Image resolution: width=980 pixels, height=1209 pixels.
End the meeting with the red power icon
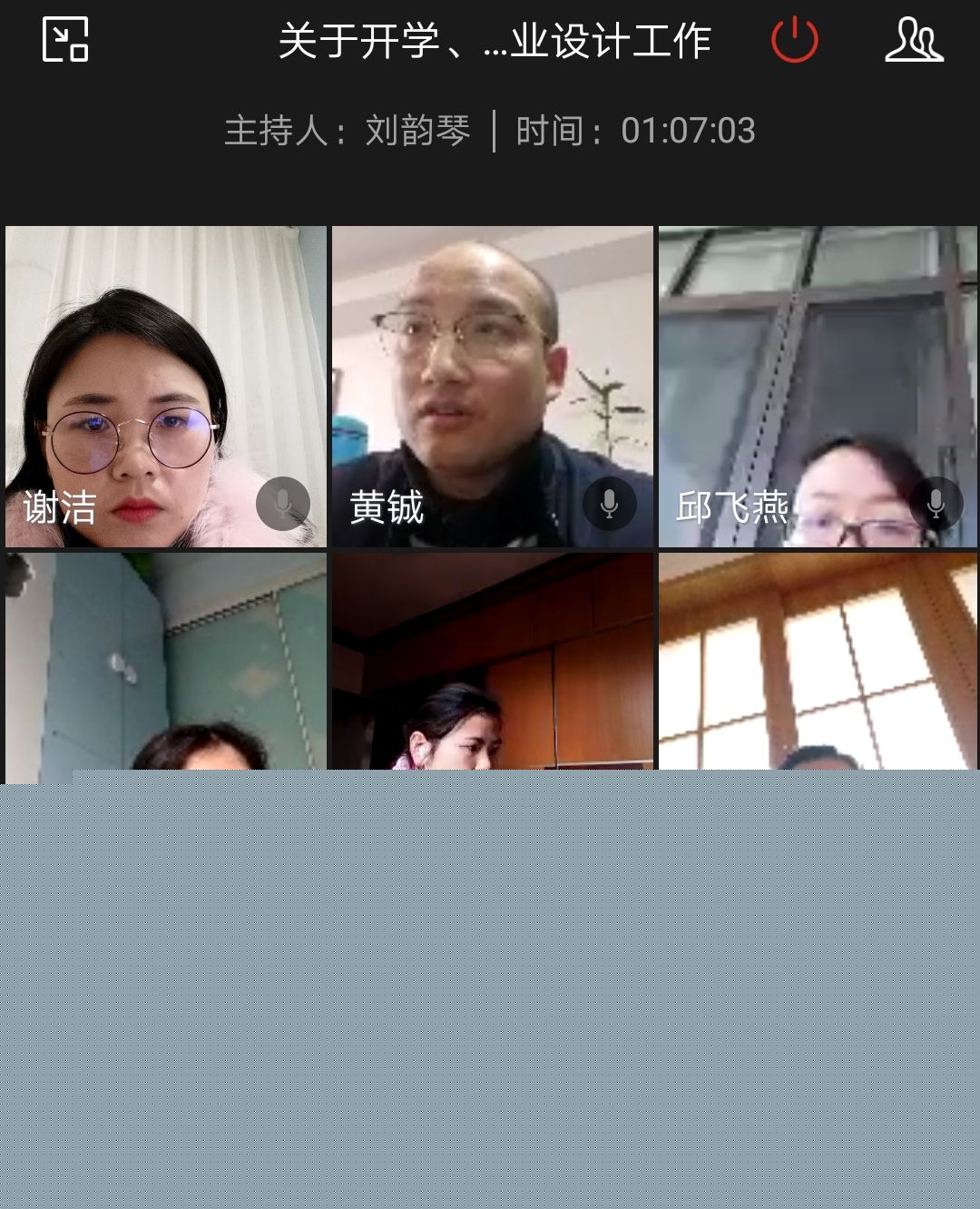point(794,40)
